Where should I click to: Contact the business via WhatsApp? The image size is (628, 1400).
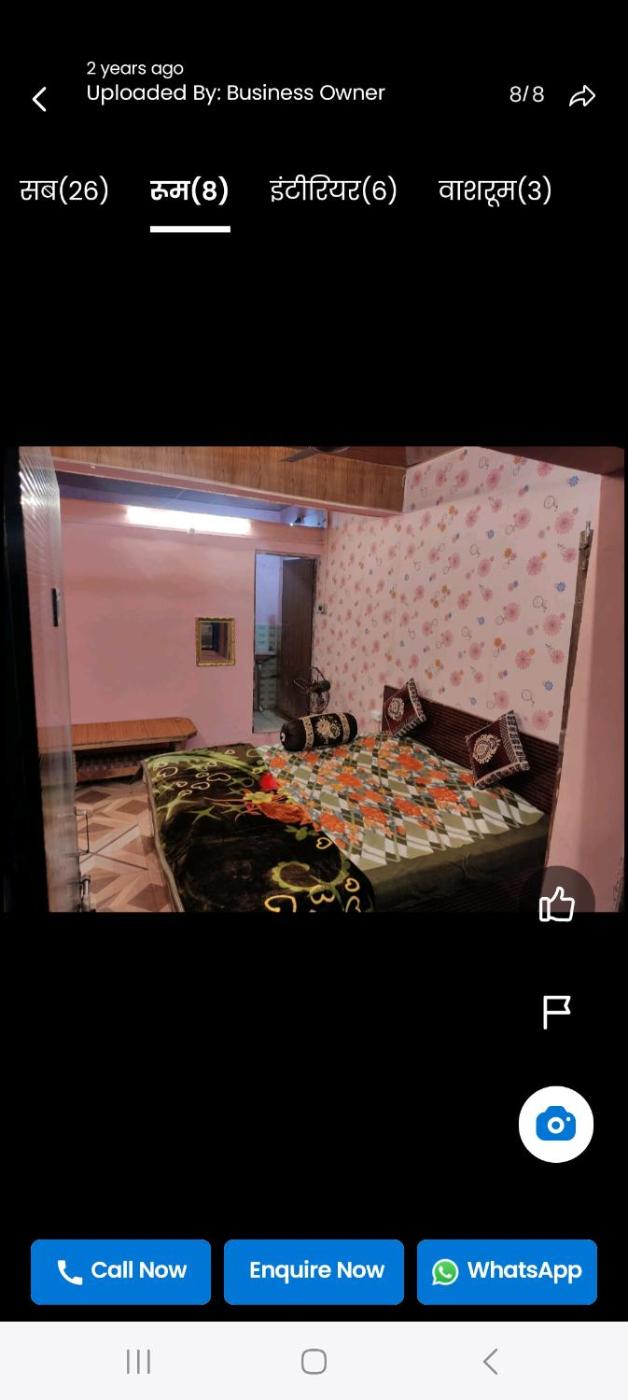[x=507, y=1271]
